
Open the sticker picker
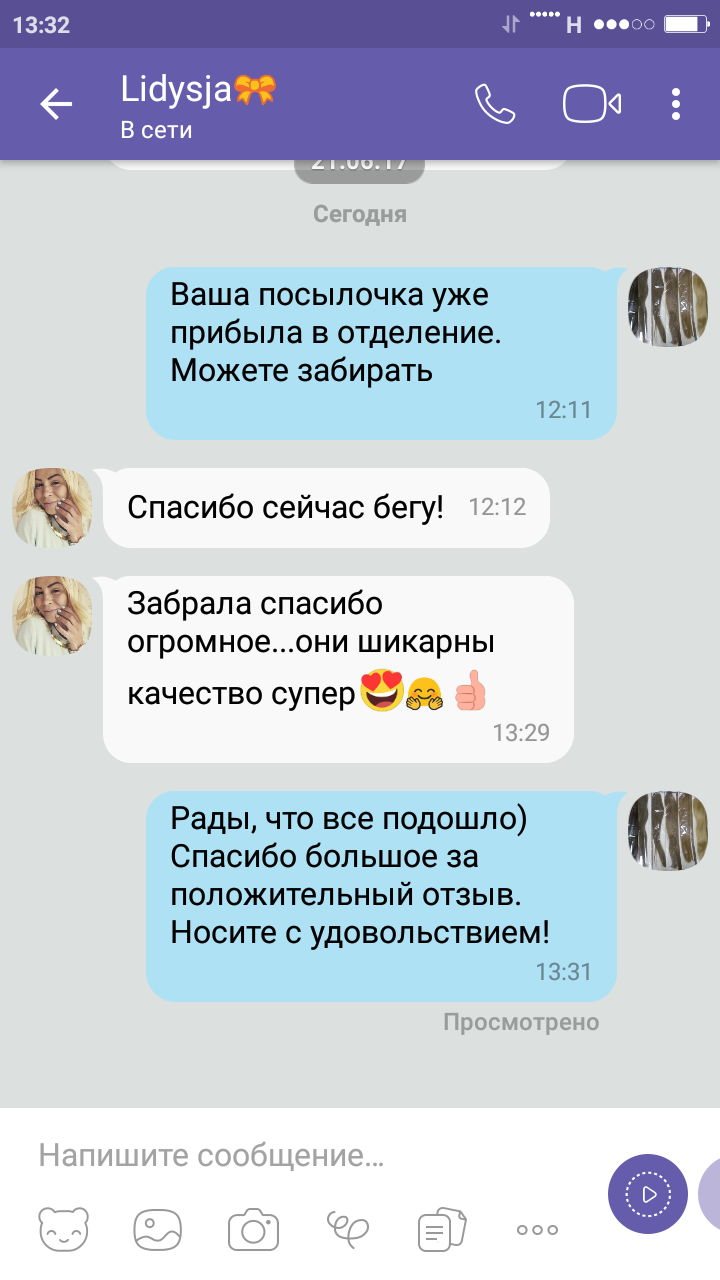point(63,1229)
